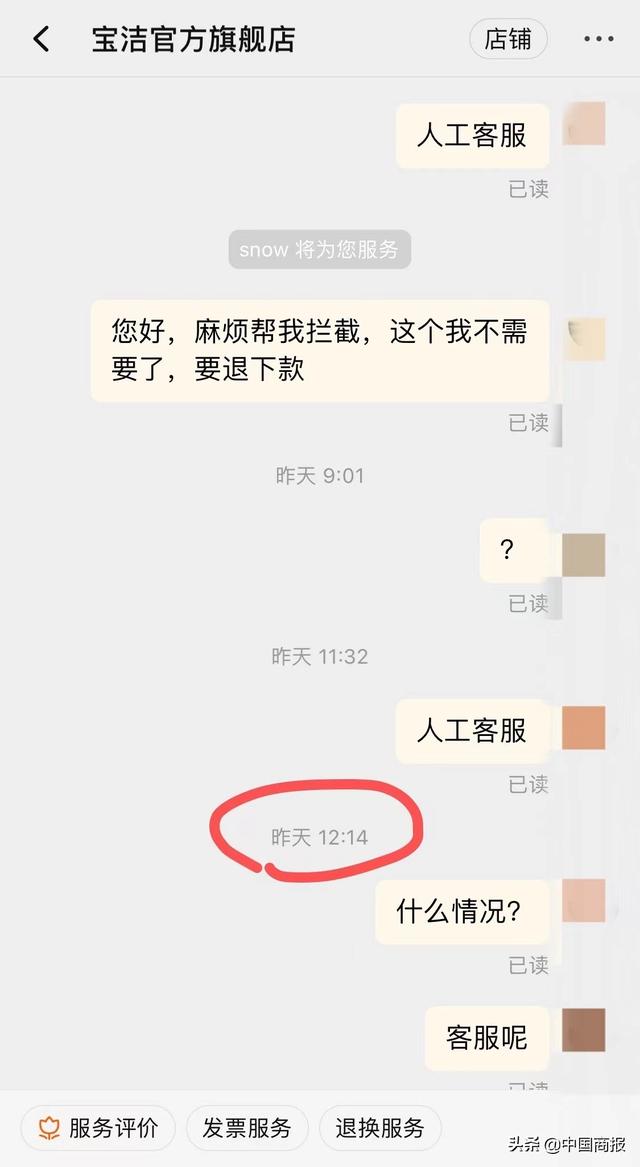Go back from the 宝洁官方旗舰店 chat
The image size is (640, 1167).
[41, 40]
